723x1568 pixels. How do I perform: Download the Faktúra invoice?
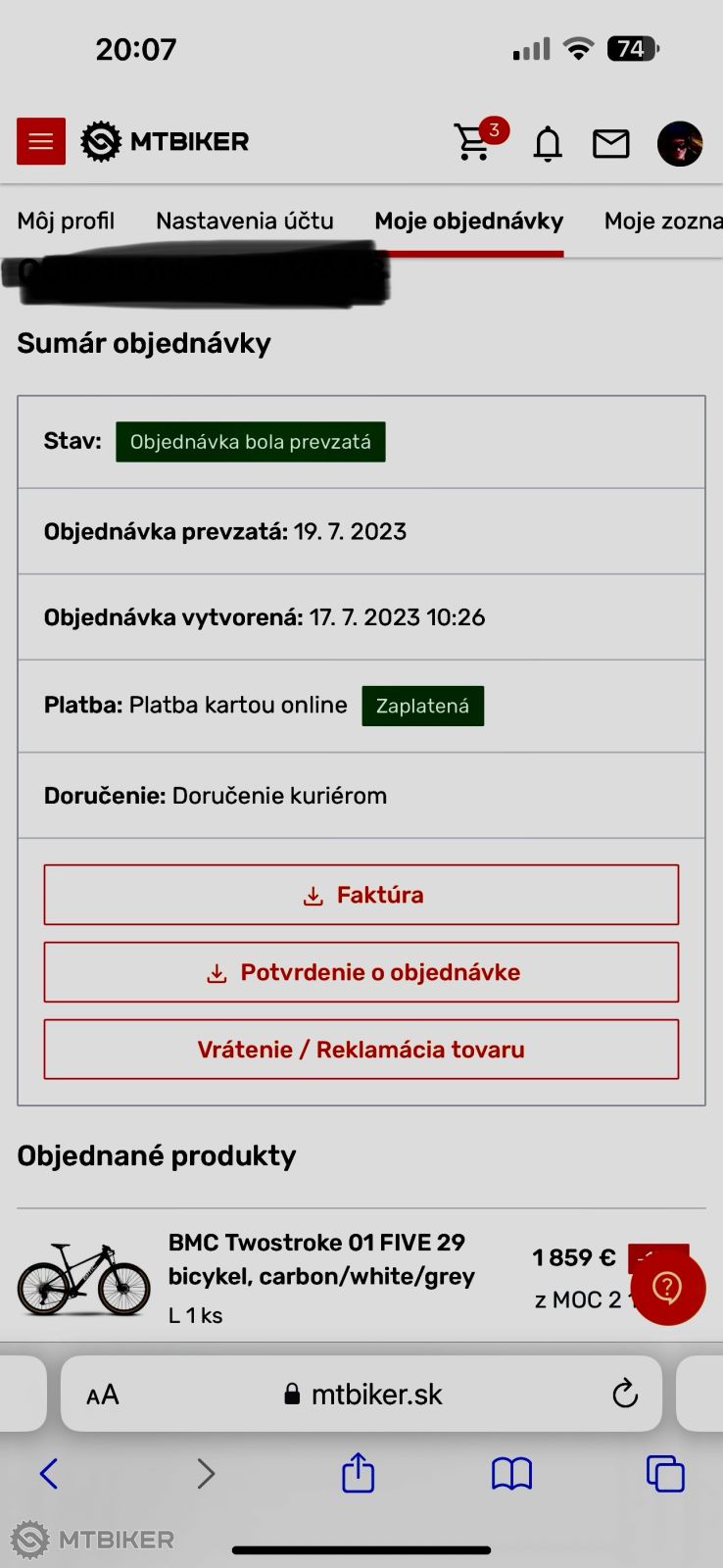[361, 895]
